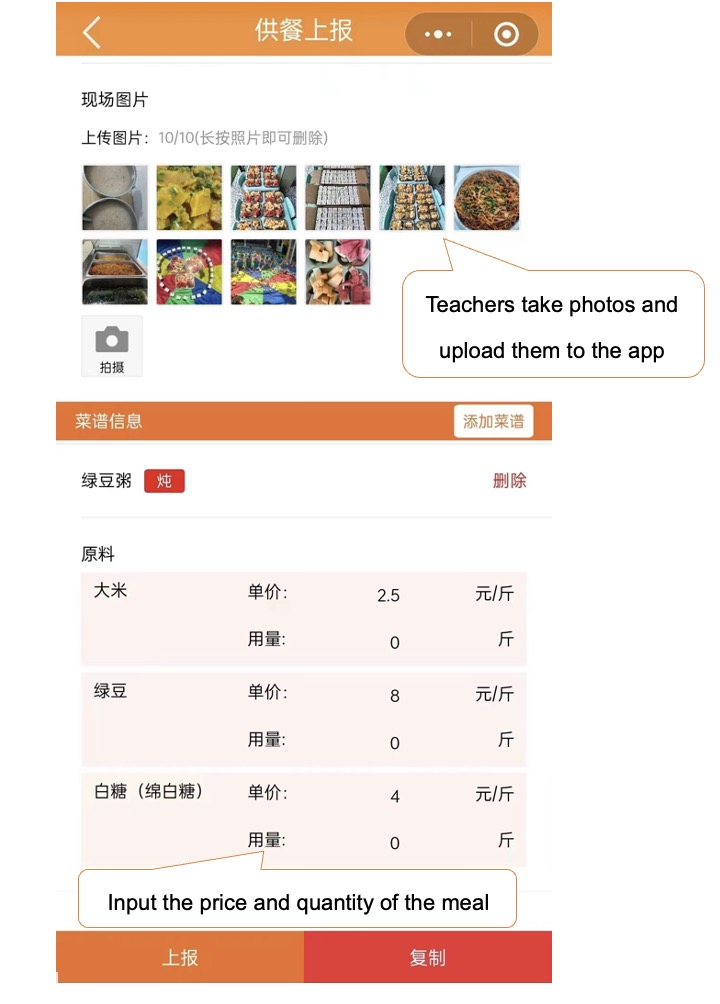This screenshot has width=720, height=1004.
Task: Edit the 白糖 用量 quantity field
Action: (394, 843)
